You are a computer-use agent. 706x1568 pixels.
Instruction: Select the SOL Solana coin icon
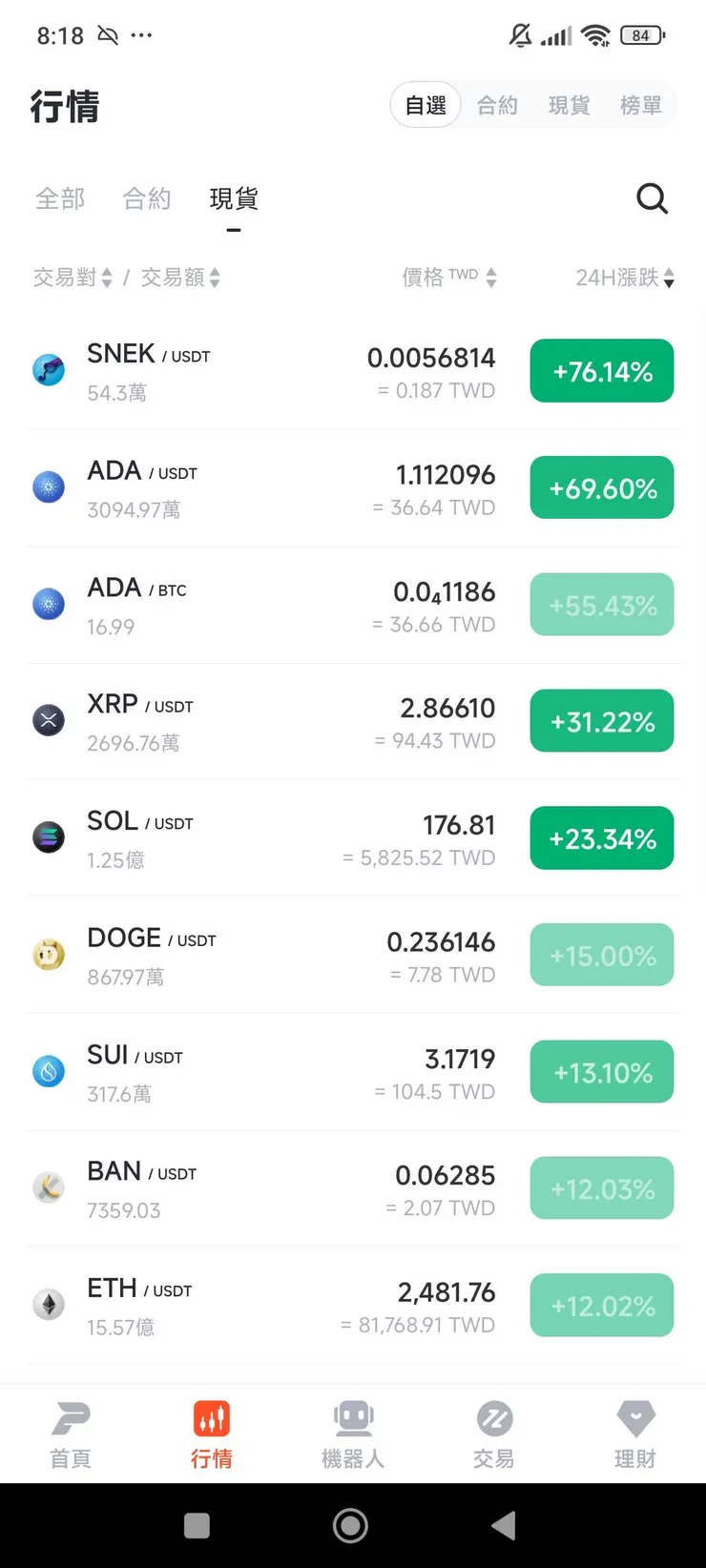[49, 837]
